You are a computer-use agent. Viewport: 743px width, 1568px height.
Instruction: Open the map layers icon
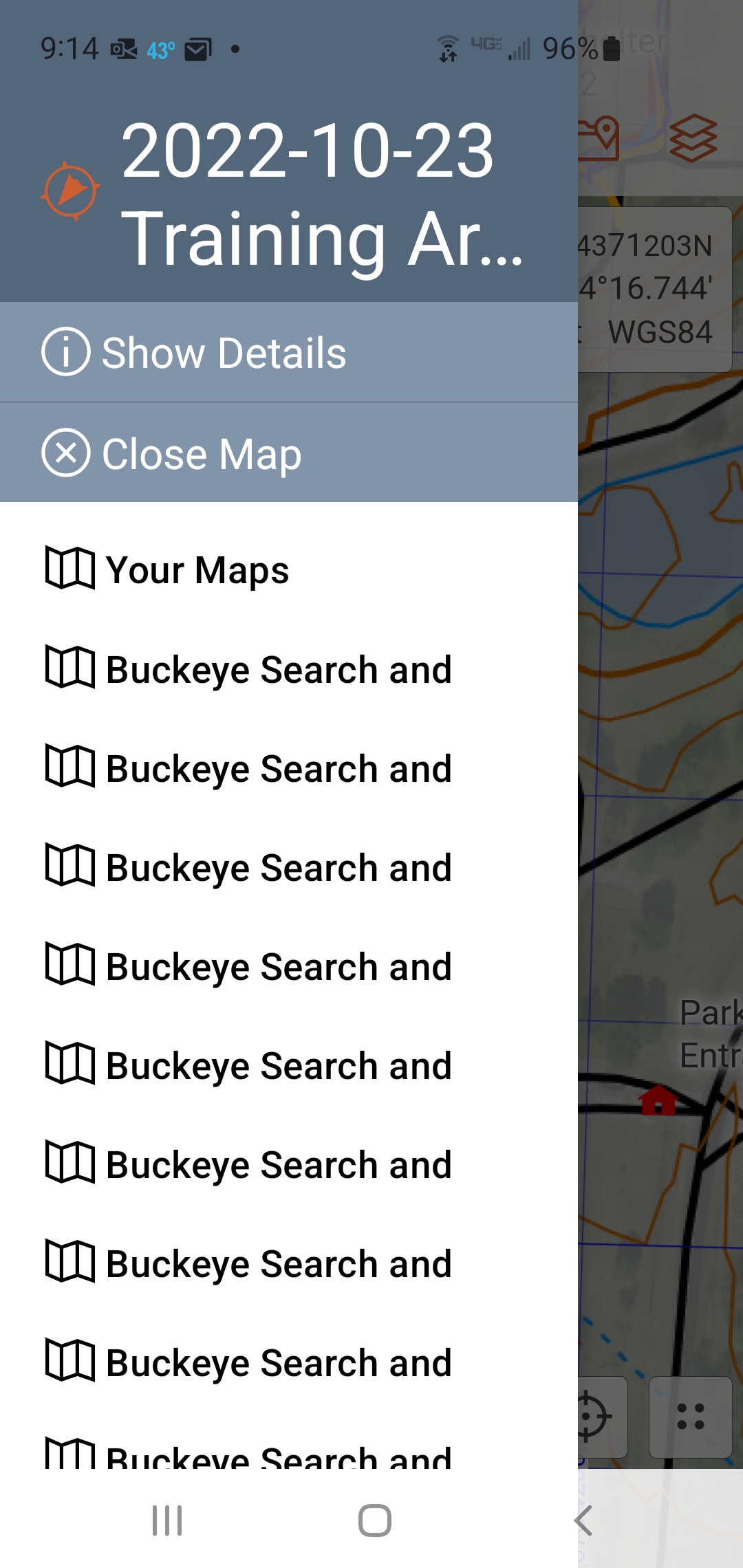(x=693, y=139)
